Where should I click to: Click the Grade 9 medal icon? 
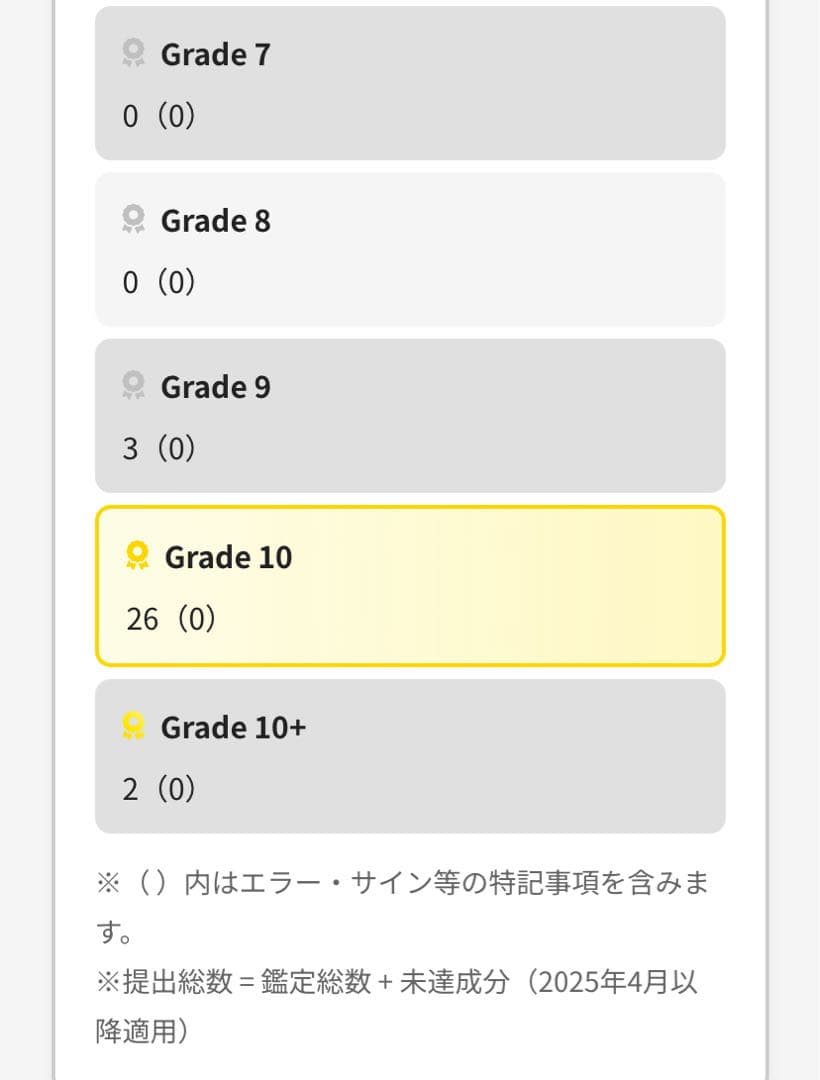pyautogui.click(x=133, y=387)
